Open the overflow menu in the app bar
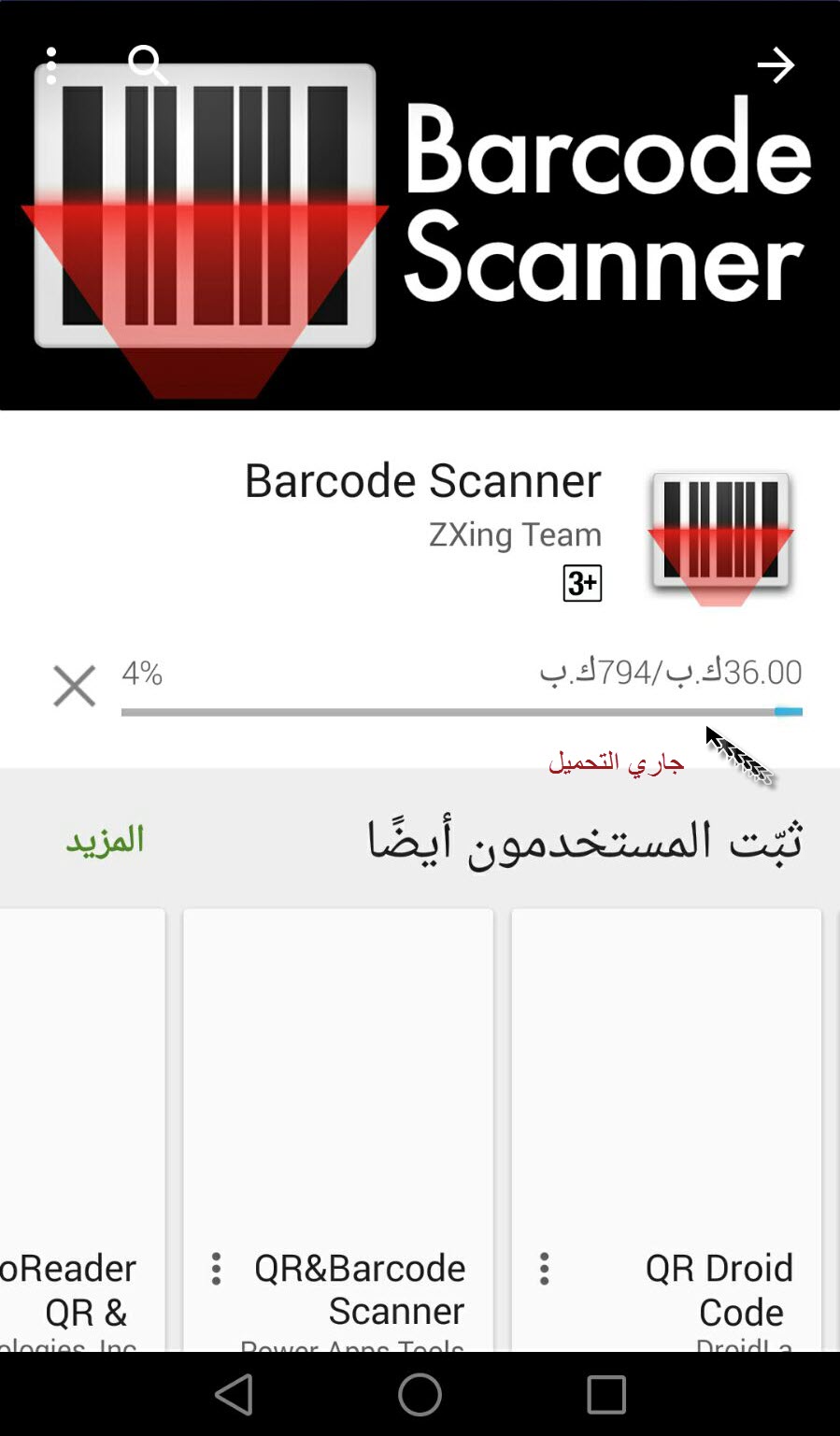 (51, 65)
